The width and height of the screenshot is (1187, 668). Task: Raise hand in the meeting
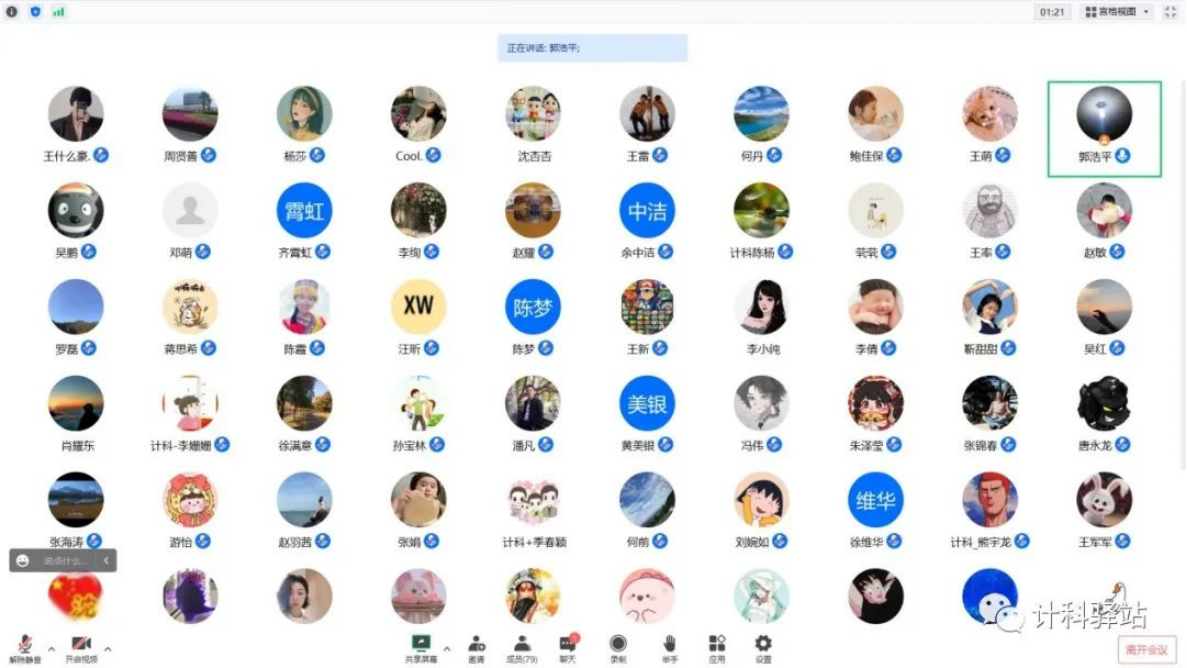click(669, 646)
